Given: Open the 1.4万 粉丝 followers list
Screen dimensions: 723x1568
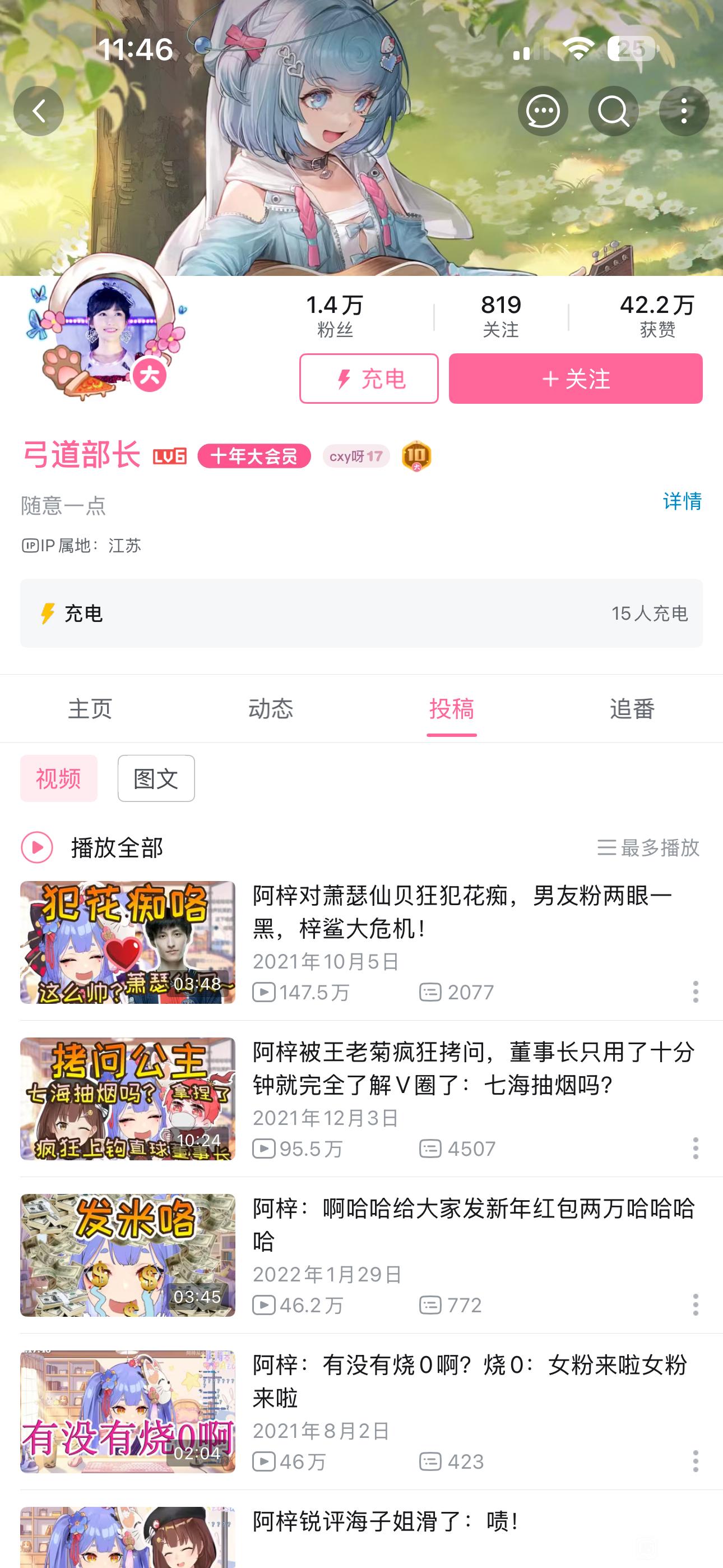Looking at the screenshot, I should [335, 315].
